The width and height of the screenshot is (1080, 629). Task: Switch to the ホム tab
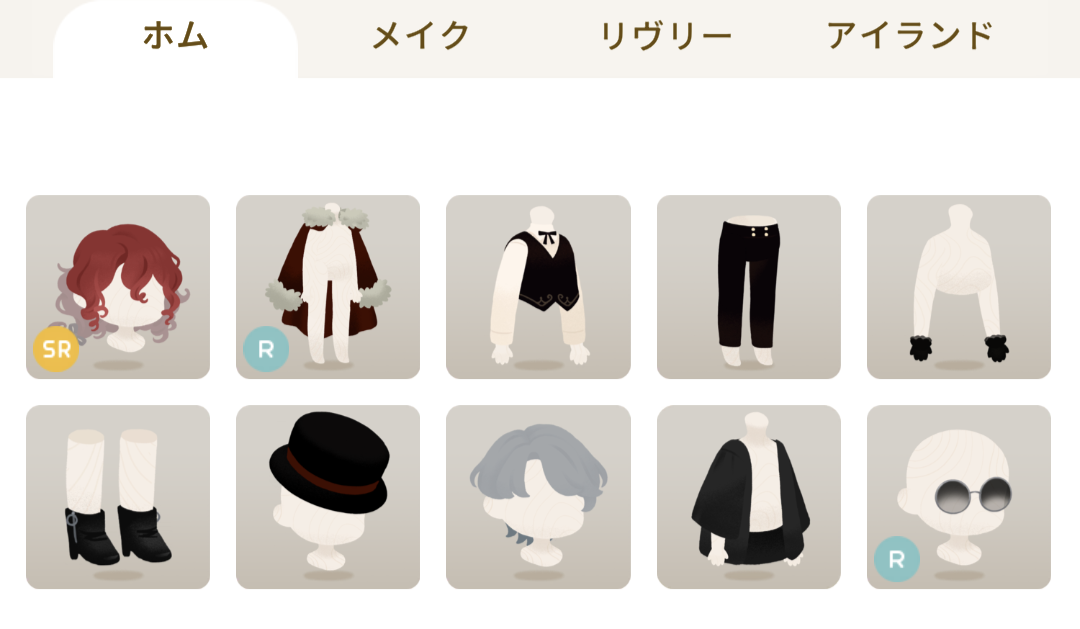(x=175, y=37)
